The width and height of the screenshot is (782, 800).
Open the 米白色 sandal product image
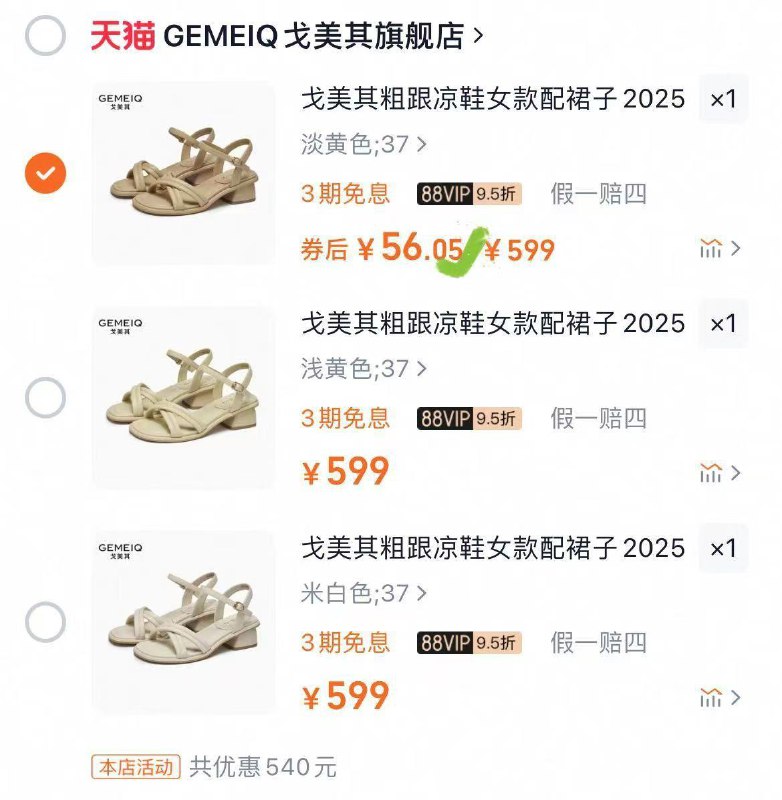(183, 622)
